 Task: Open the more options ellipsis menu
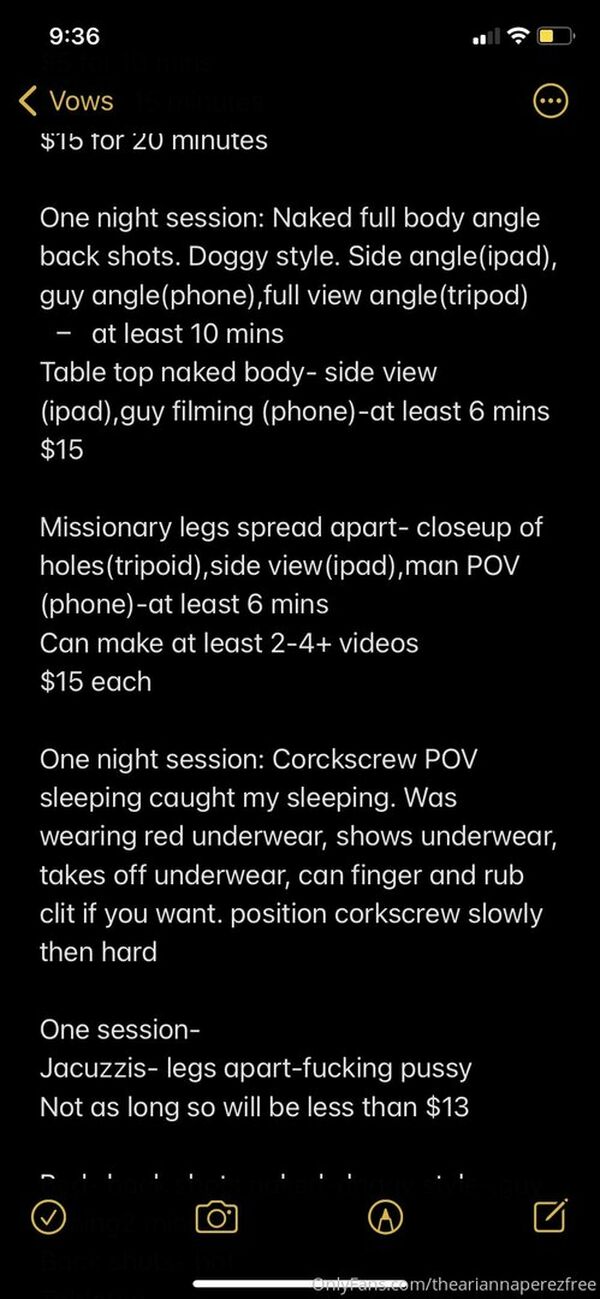[552, 100]
